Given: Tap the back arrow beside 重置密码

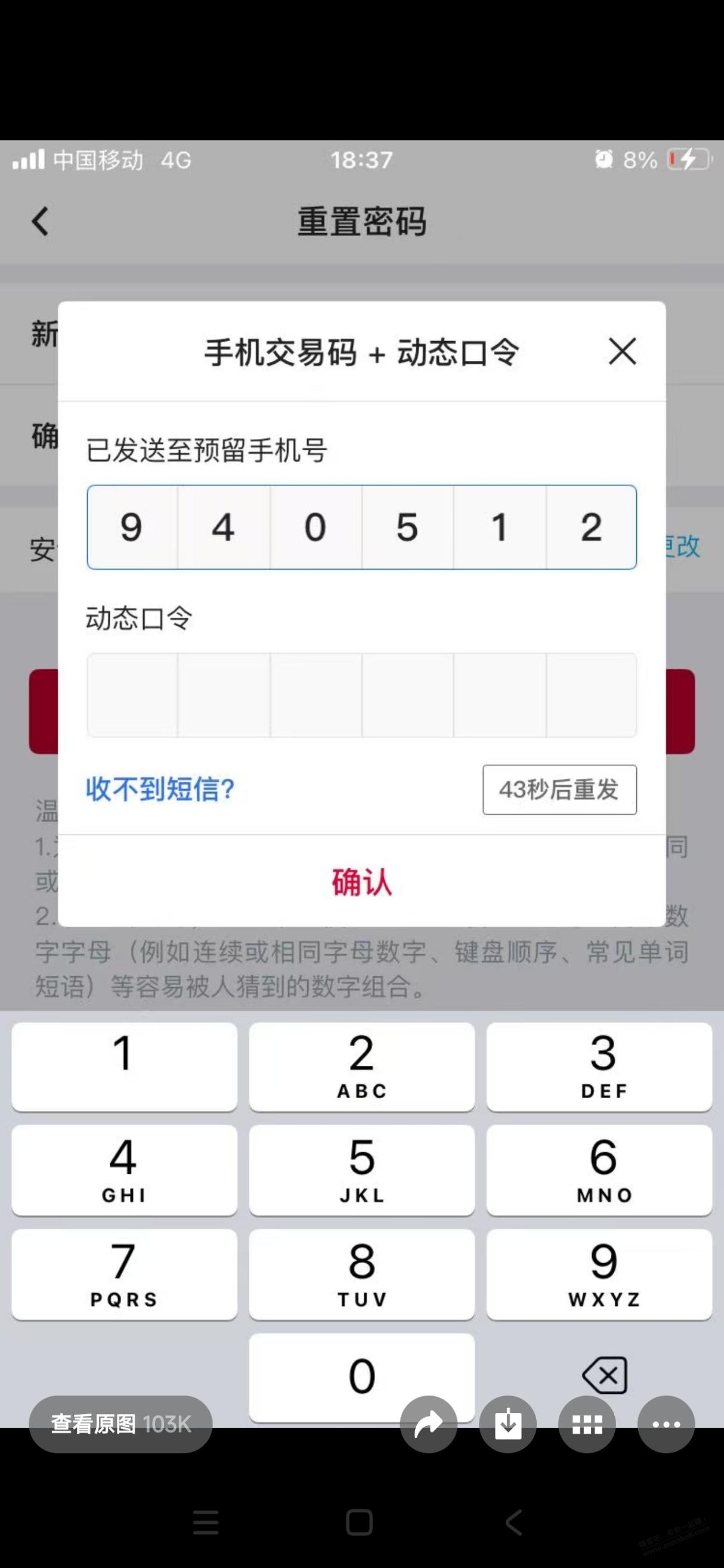Looking at the screenshot, I should (40, 221).
